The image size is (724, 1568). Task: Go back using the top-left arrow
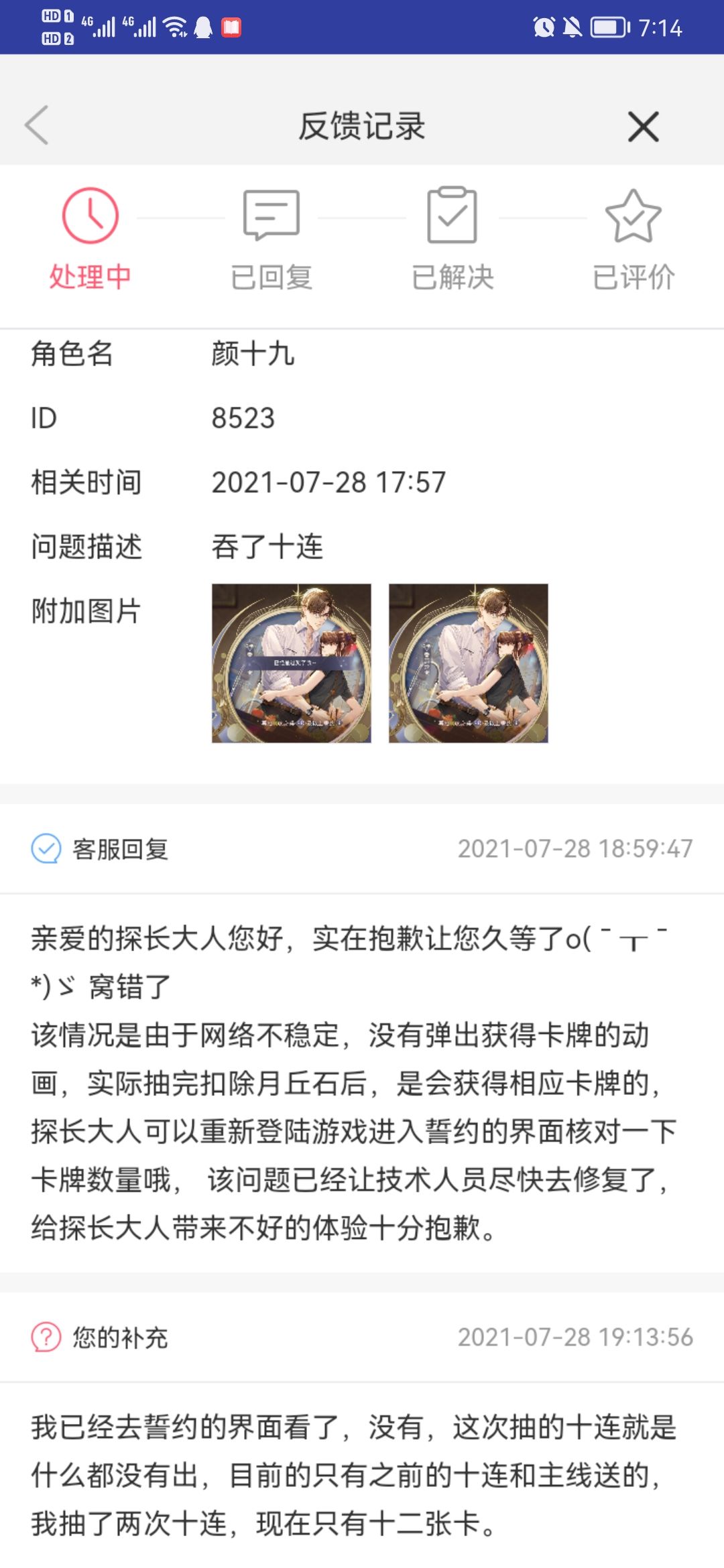click(37, 125)
